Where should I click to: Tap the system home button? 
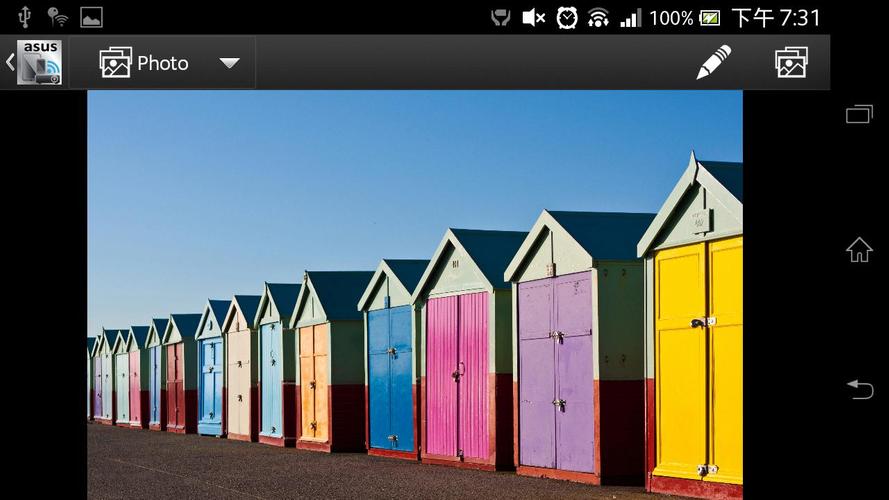(859, 250)
